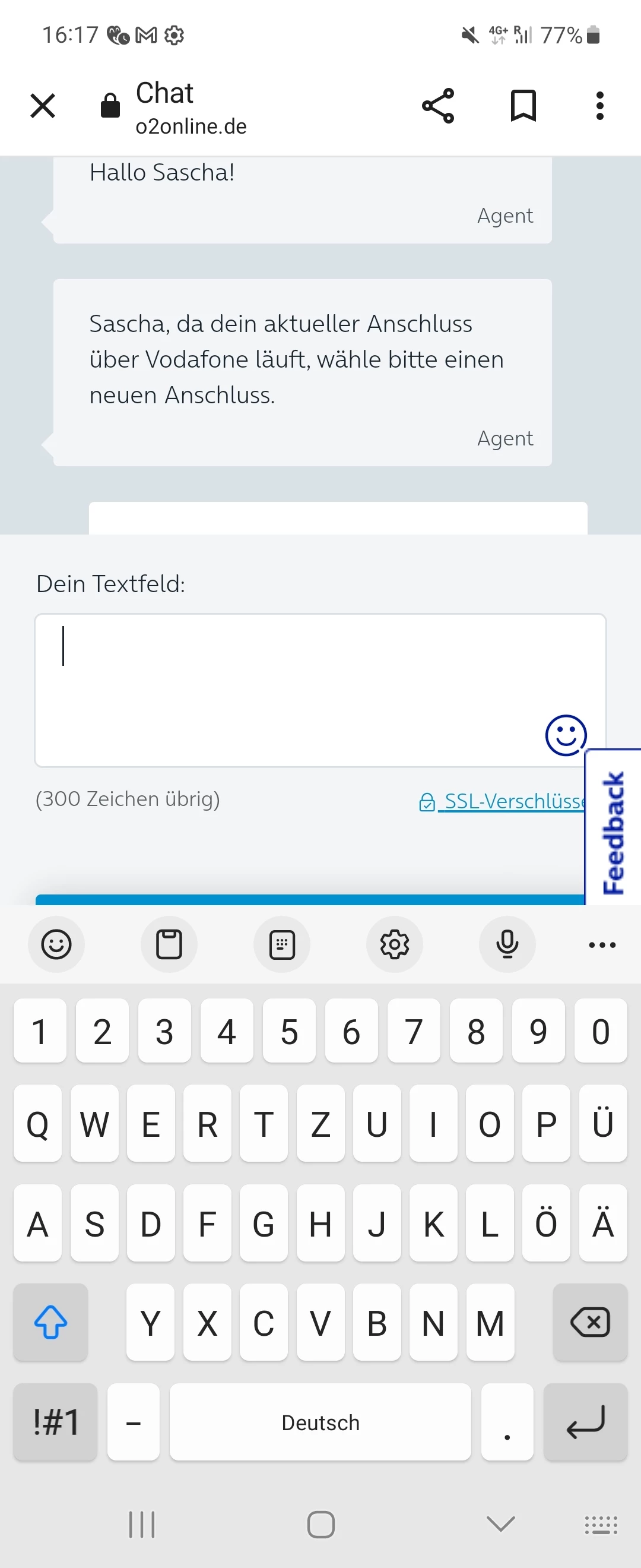Bookmark this chat page
Viewport: 641px width, 1568px height.
523,106
